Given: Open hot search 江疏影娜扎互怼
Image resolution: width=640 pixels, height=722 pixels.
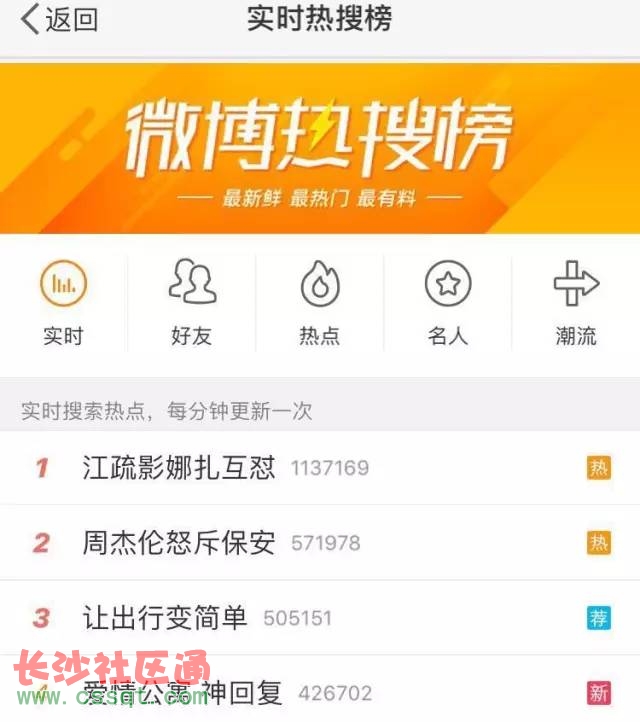Looking at the screenshot, I should (x=179, y=468).
